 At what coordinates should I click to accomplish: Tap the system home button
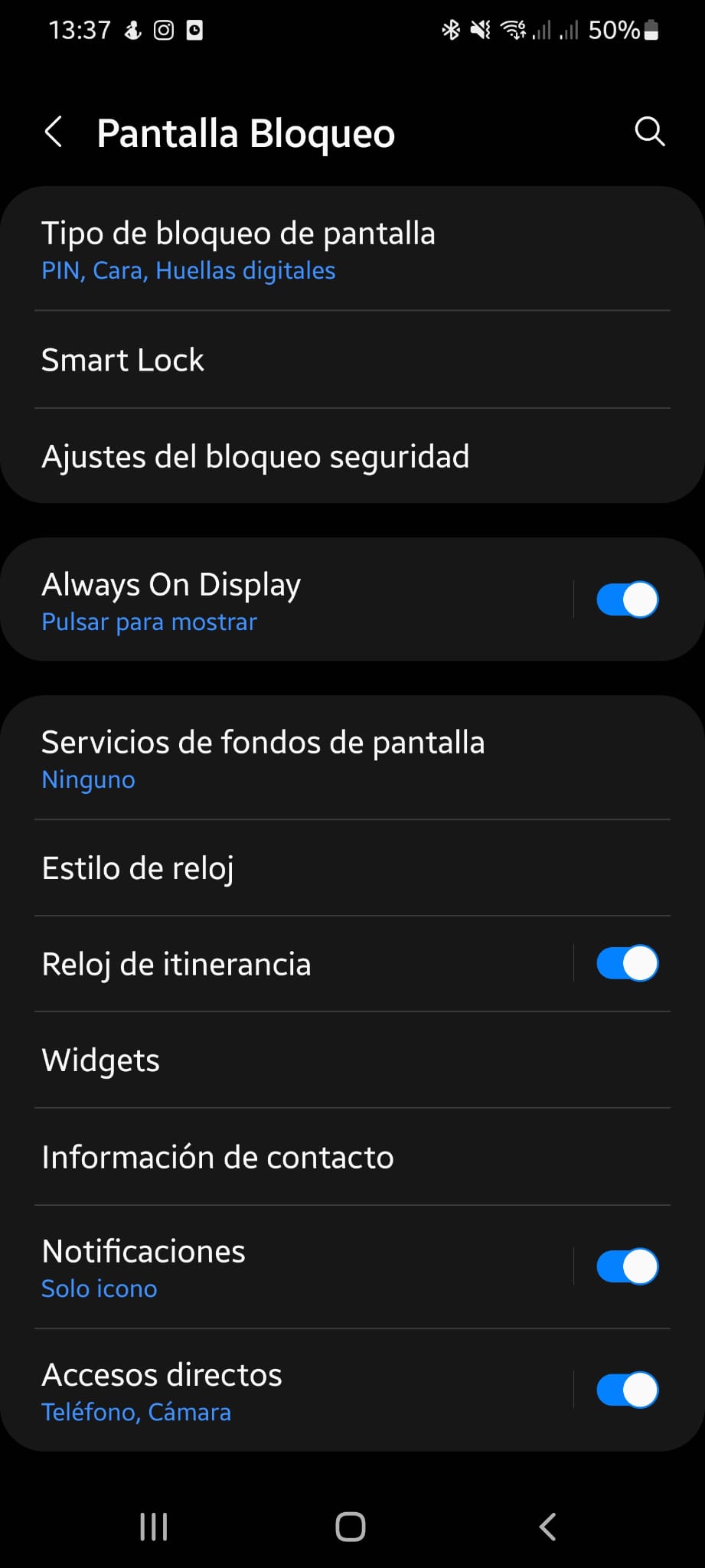pos(351,1526)
